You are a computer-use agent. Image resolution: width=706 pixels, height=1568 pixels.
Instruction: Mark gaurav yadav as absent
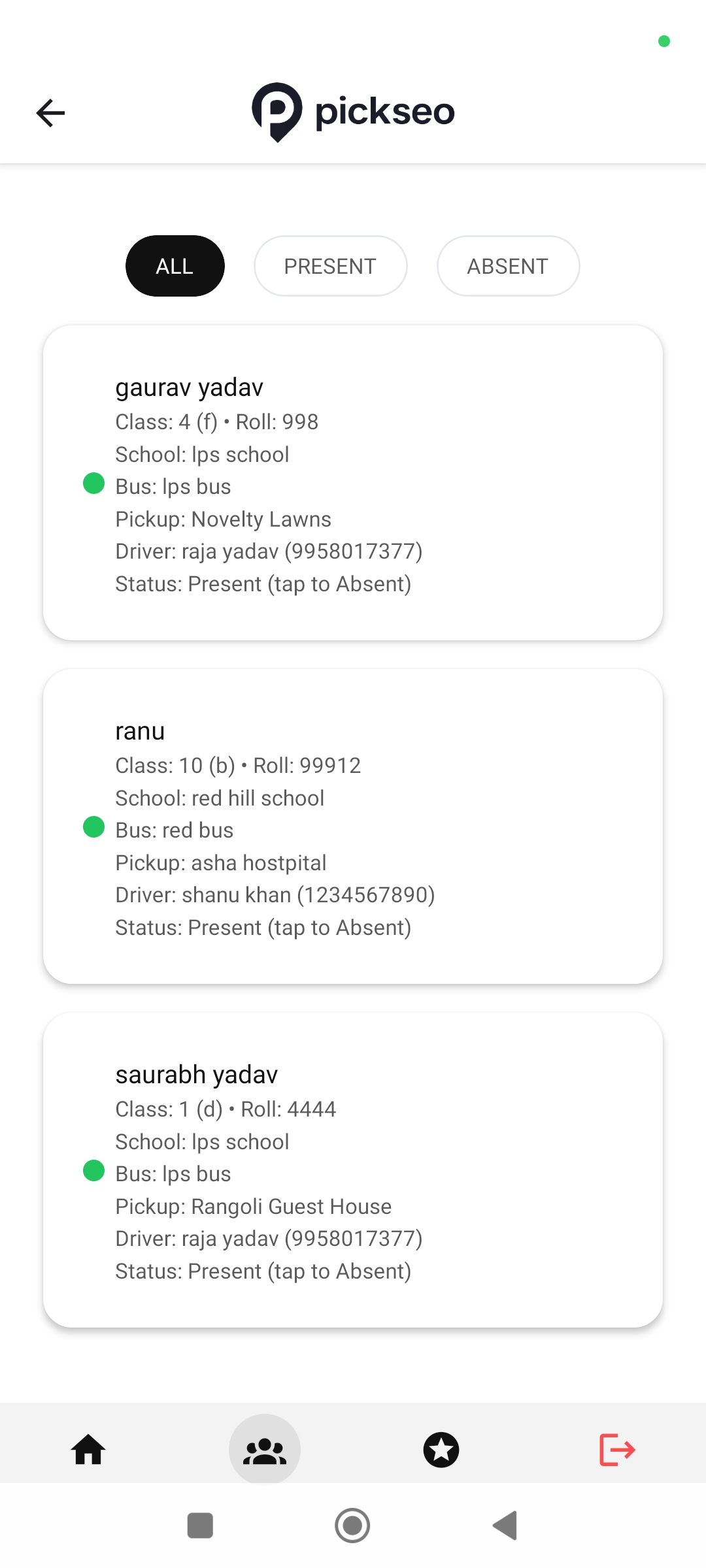tap(263, 584)
